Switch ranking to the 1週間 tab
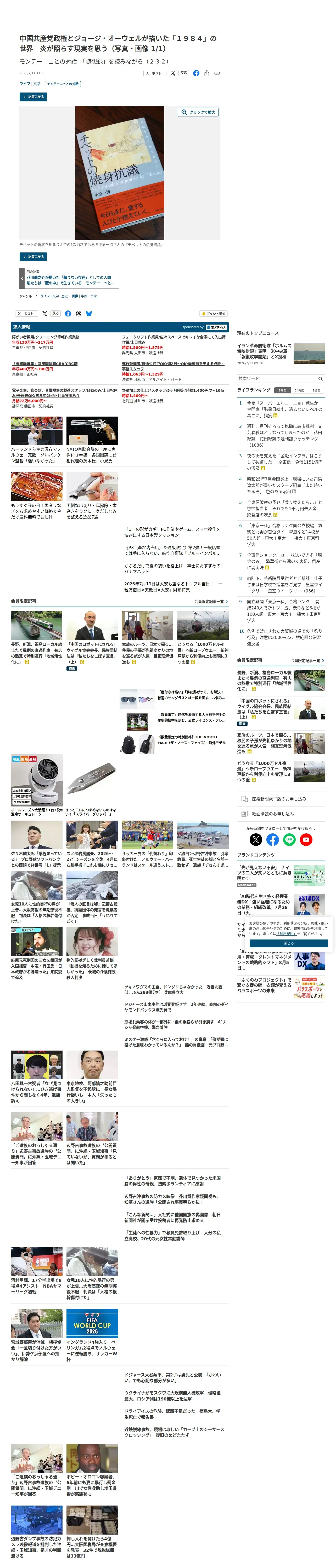Image resolution: width=336 pixels, height=1568 pixels. tap(316, 390)
